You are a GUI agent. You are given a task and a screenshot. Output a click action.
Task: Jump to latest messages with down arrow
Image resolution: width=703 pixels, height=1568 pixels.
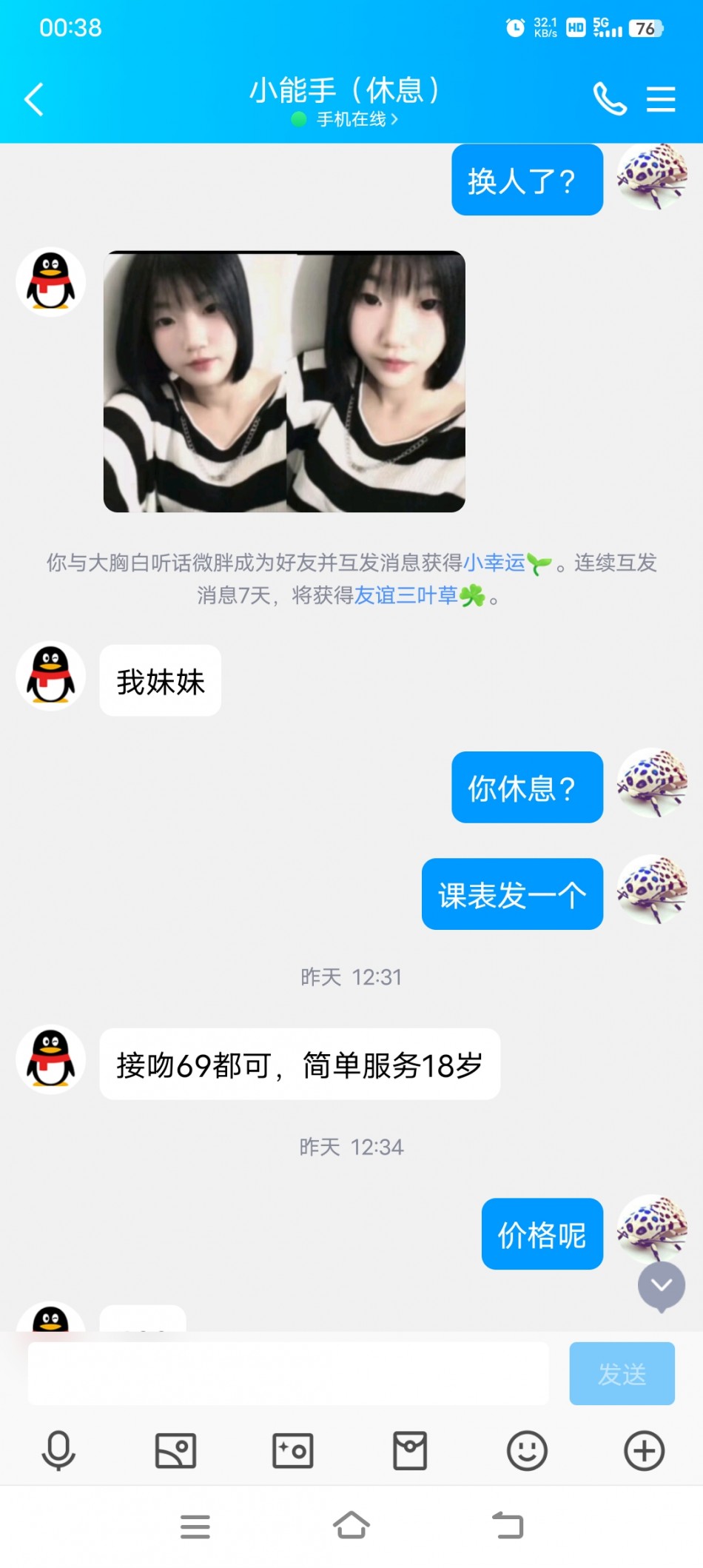point(661,1286)
